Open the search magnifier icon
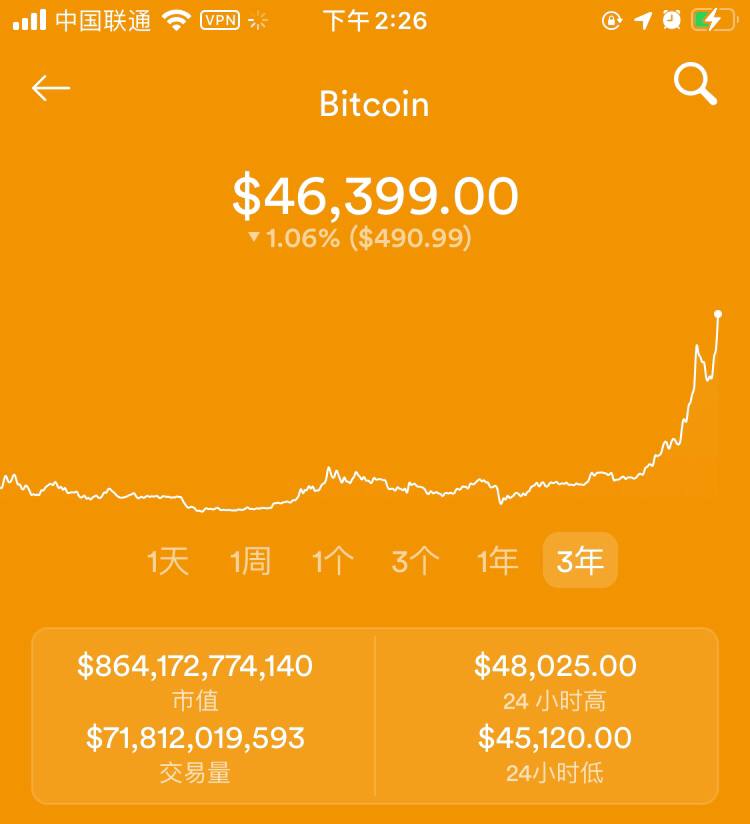Viewport: 750px width, 824px height. click(695, 84)
